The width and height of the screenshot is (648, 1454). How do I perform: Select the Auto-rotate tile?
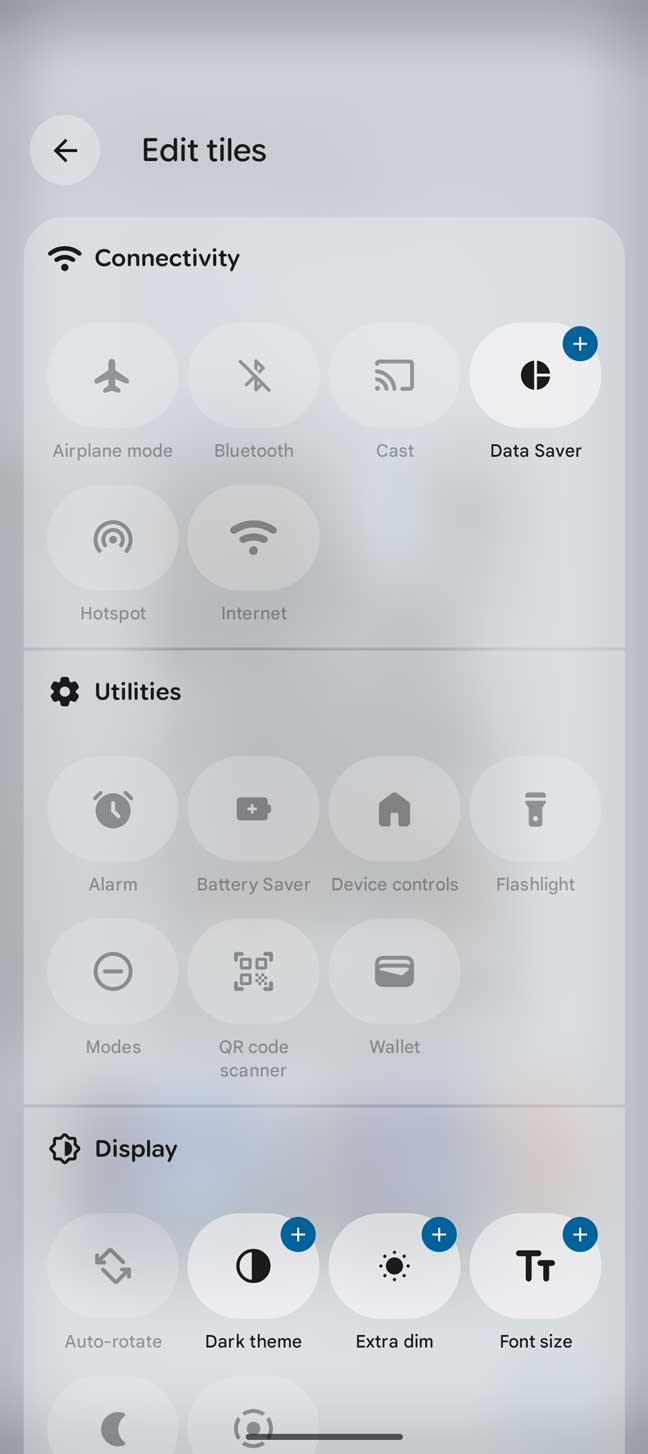(x=113, y=1266)
